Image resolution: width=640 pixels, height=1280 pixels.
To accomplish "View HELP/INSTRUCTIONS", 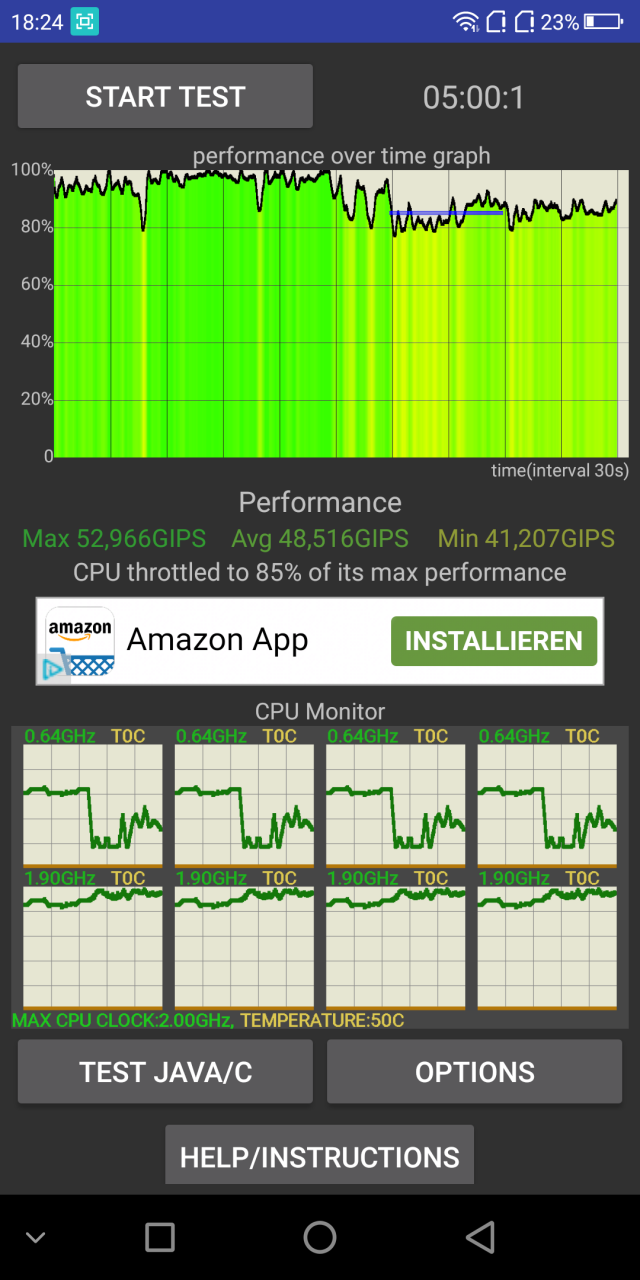I will [320, 1156].
